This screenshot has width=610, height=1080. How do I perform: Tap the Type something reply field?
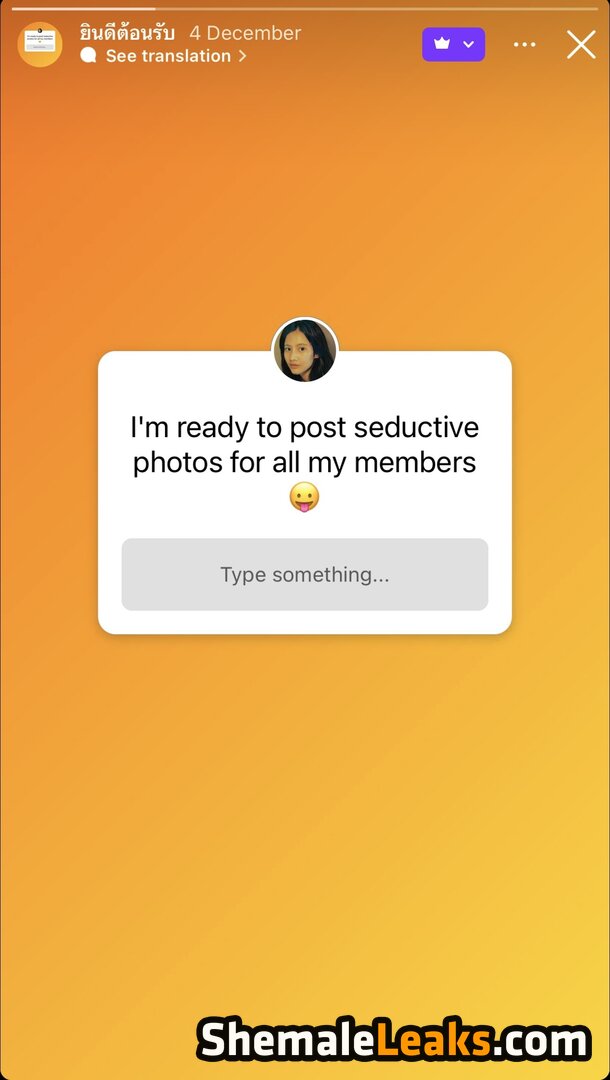point(305,575)
